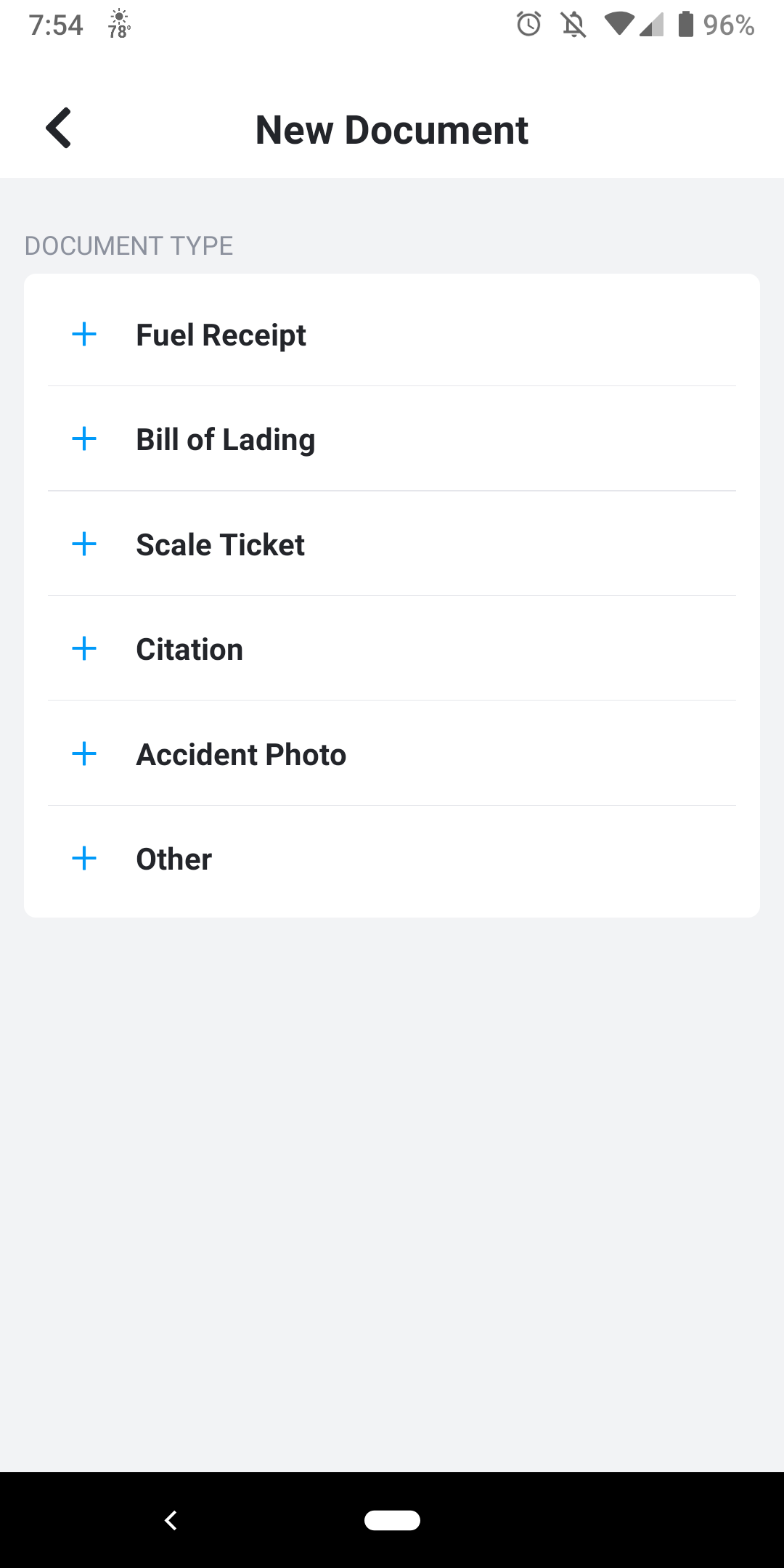Add a Scale Ticket document
Viewport: 784px width, 1568px height.
point(392,544)
